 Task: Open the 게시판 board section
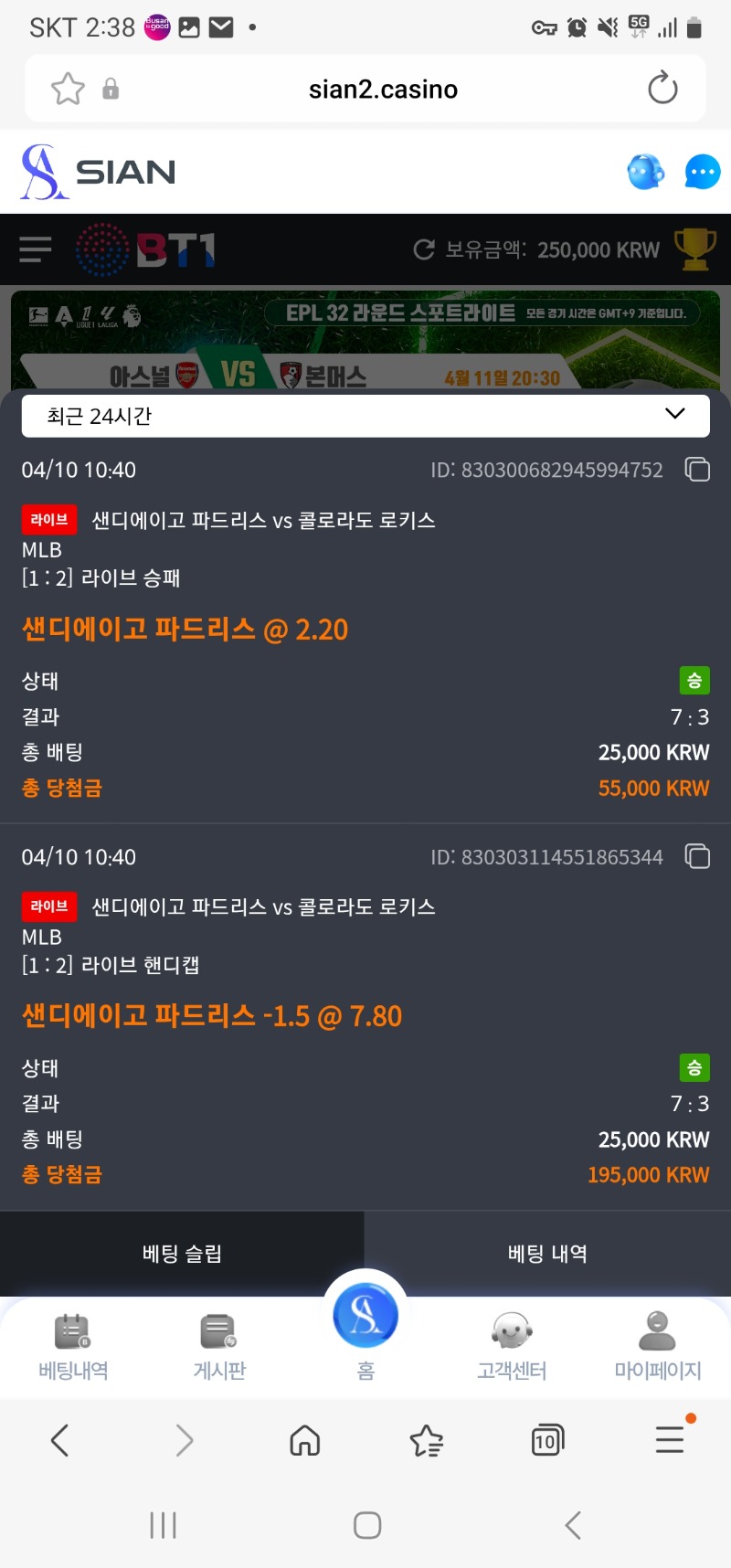(219, 1345)
